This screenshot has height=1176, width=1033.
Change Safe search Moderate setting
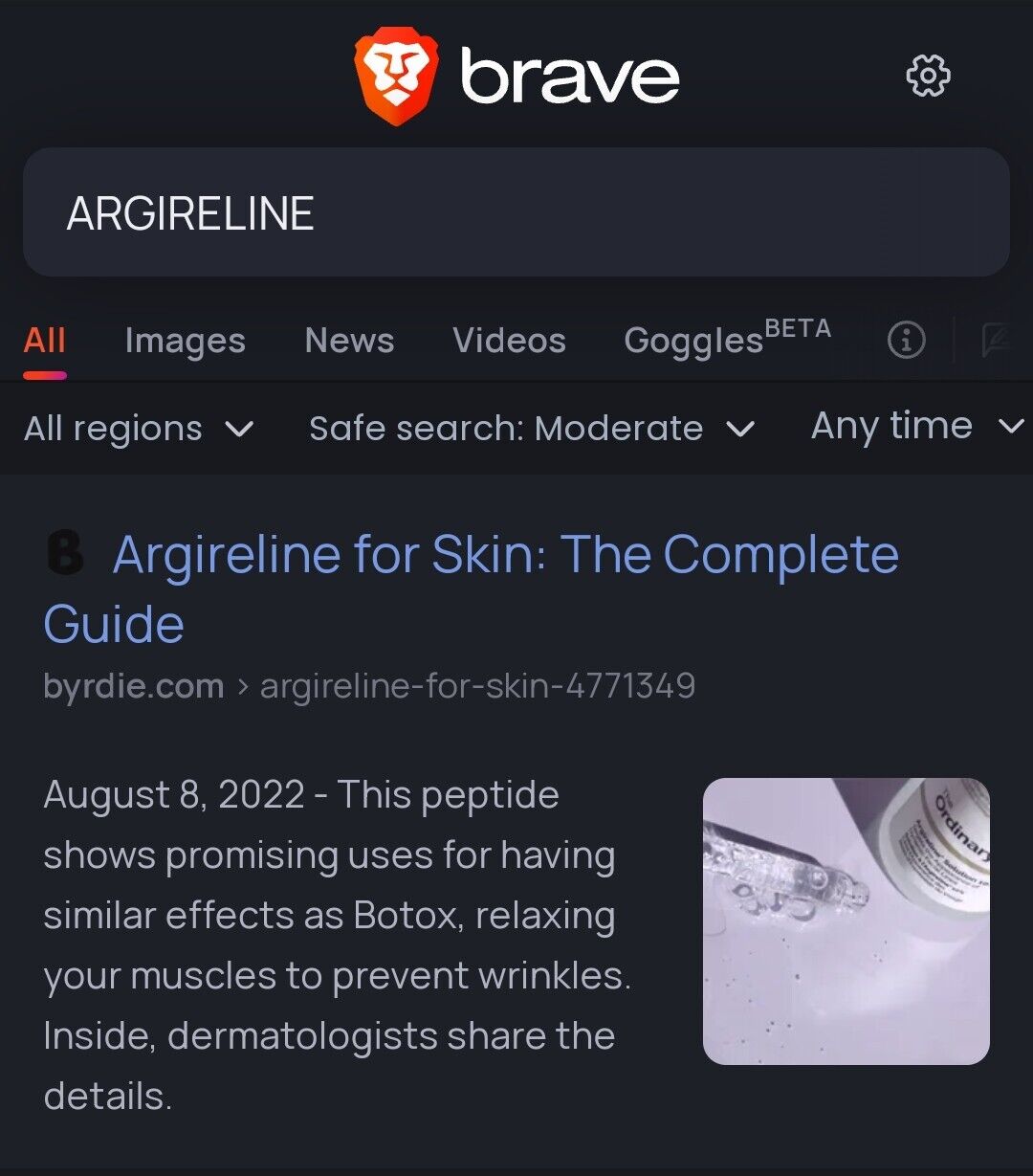pos(532,429)
